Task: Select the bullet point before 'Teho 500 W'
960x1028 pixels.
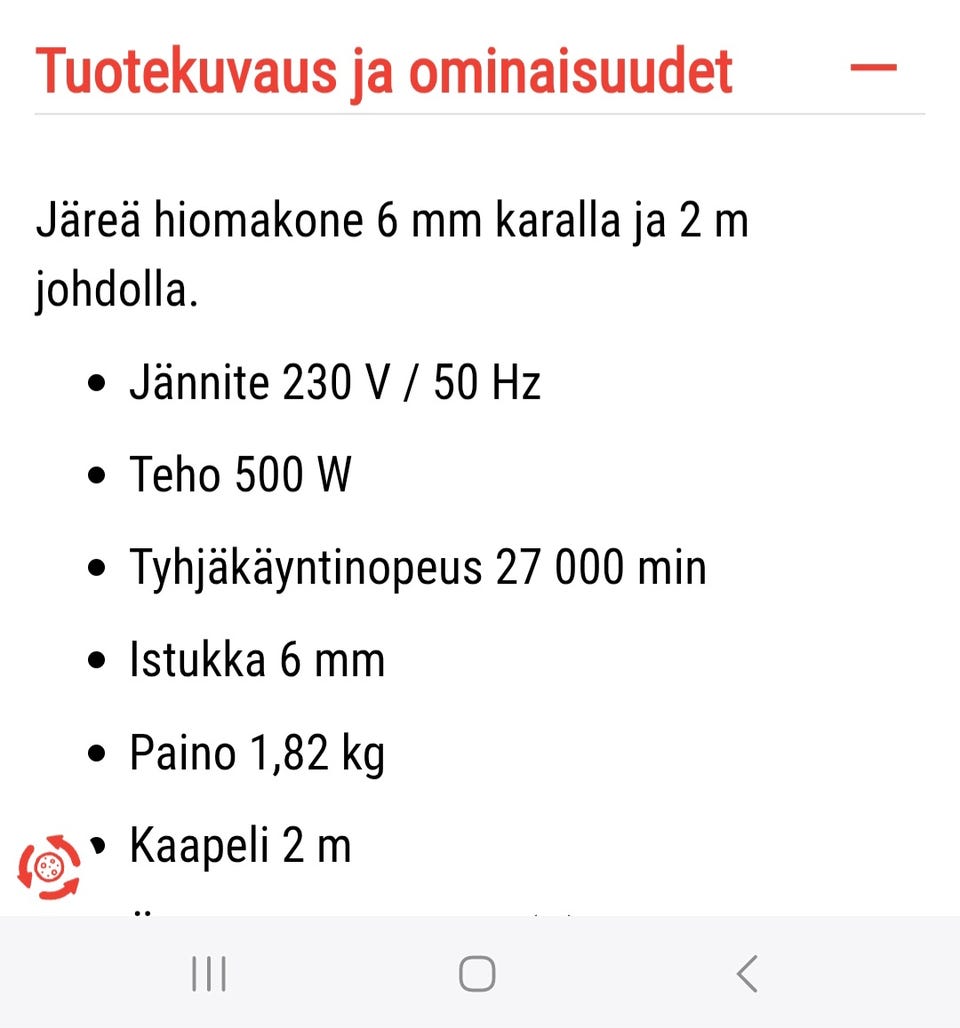Action: coord(97,473)
